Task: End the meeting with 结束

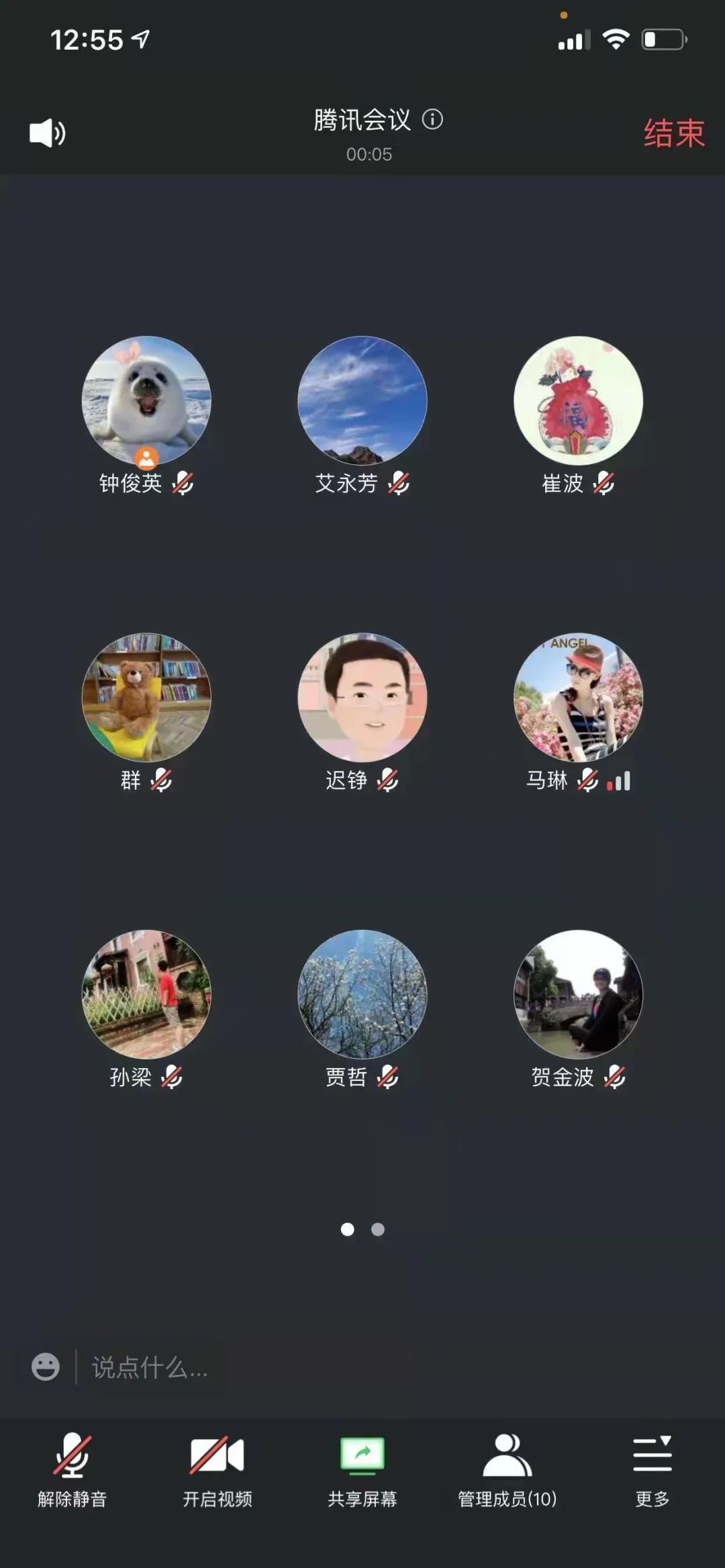Action: pos(673,133)
